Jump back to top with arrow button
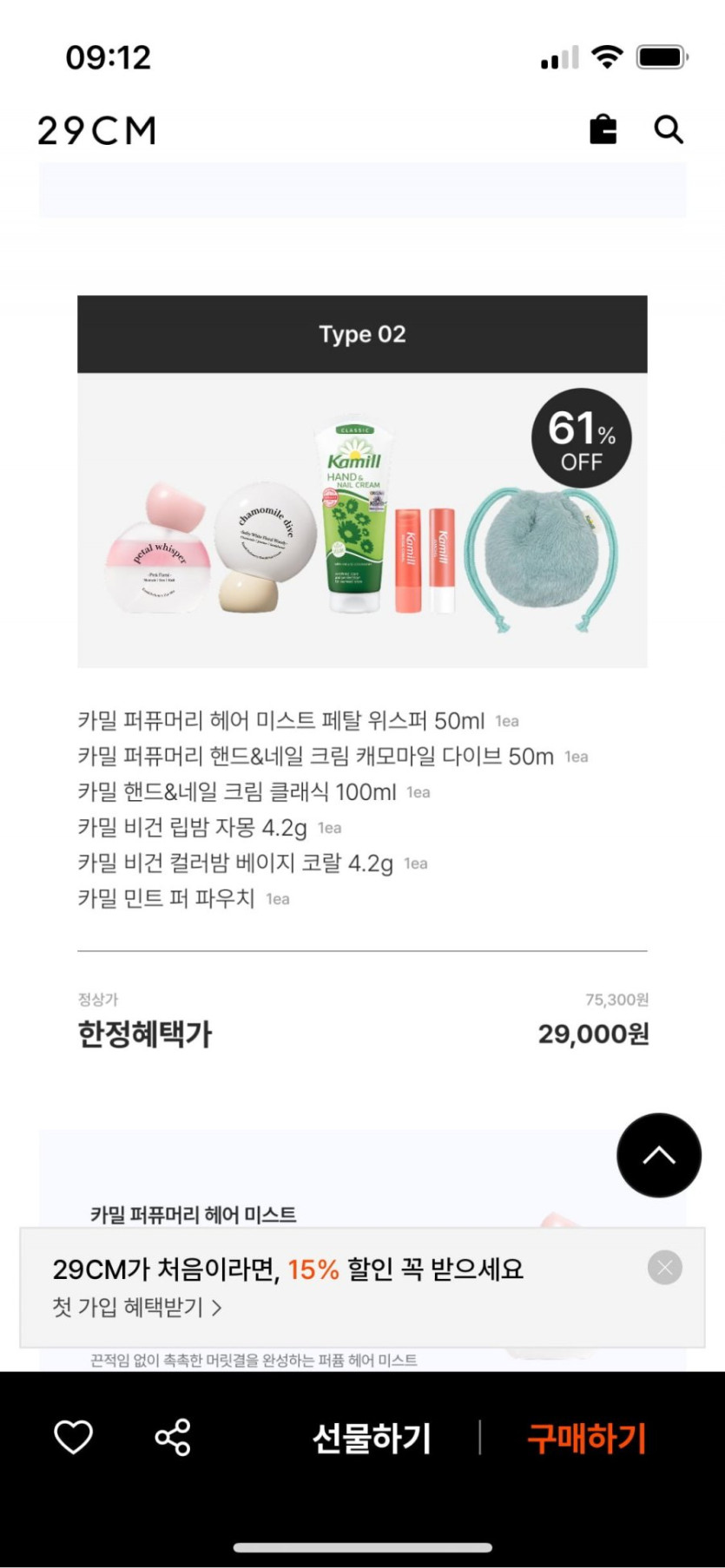 coord(658,1155)
